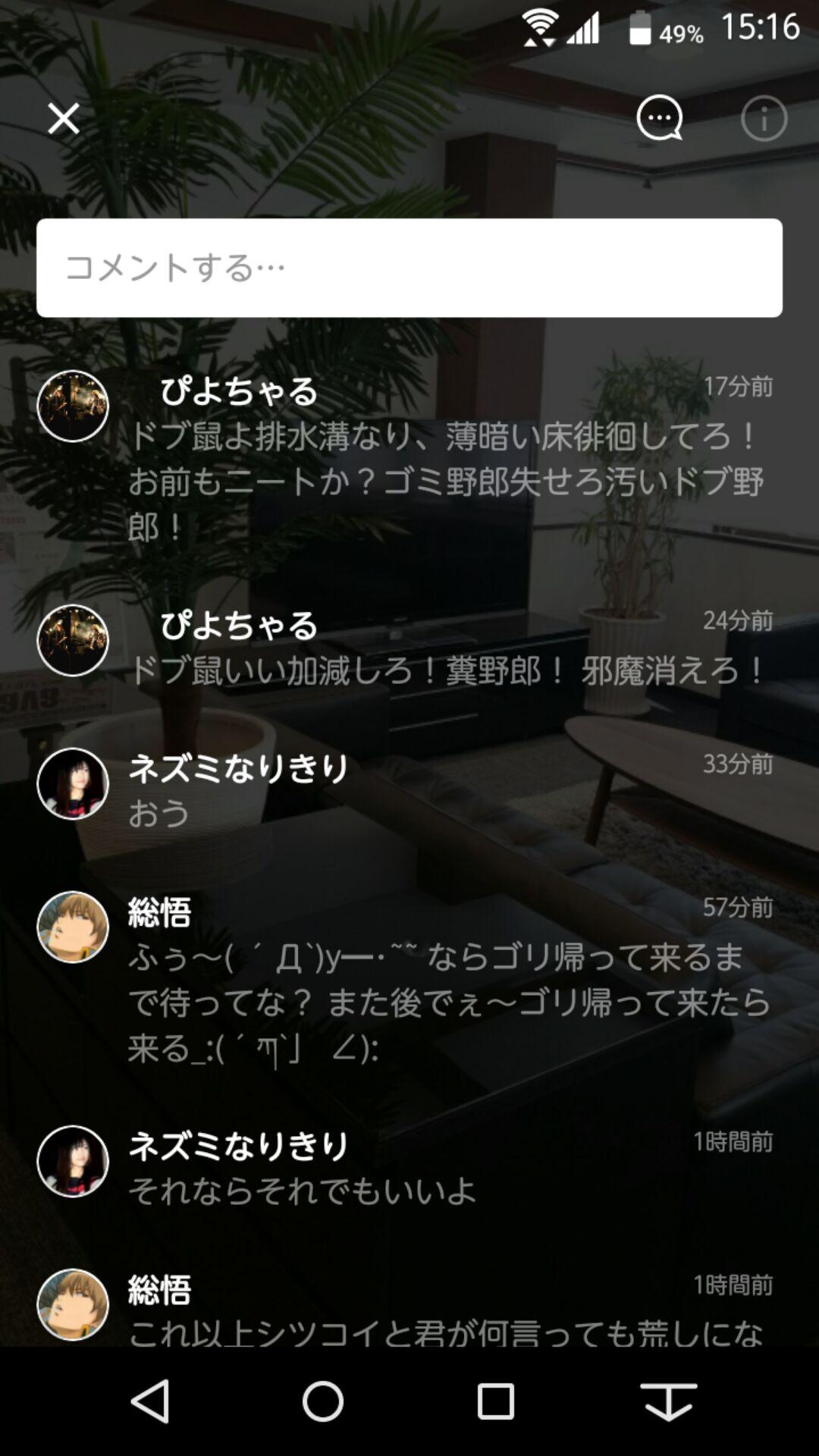Open the comments chat bubble icon

[659, 119]
